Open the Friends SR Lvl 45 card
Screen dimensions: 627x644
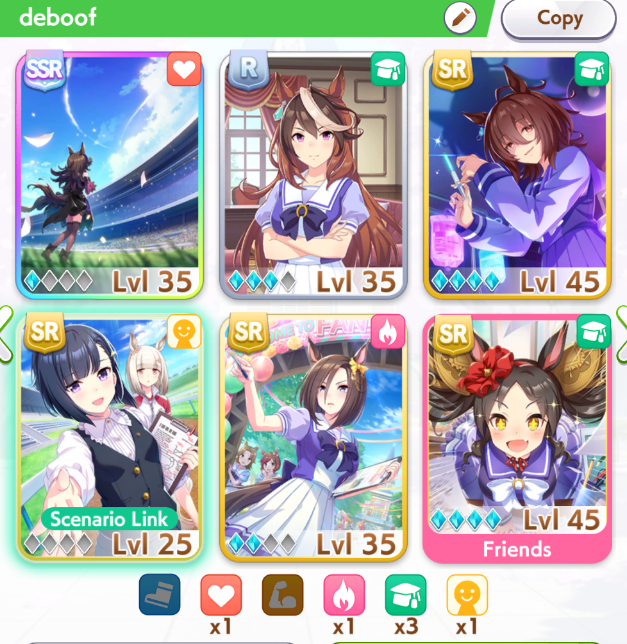click(517, 439)
